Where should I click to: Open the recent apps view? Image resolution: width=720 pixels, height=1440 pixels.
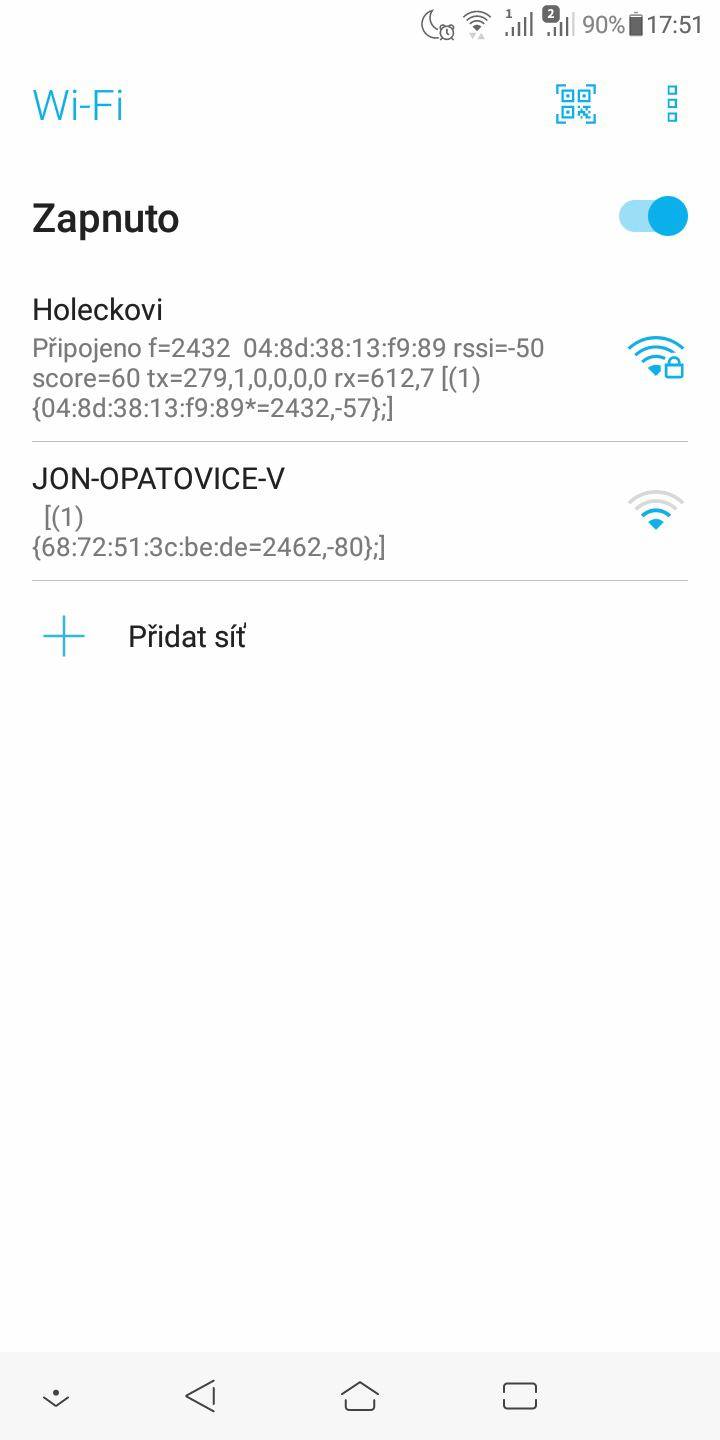click(x=519, y=1396)
